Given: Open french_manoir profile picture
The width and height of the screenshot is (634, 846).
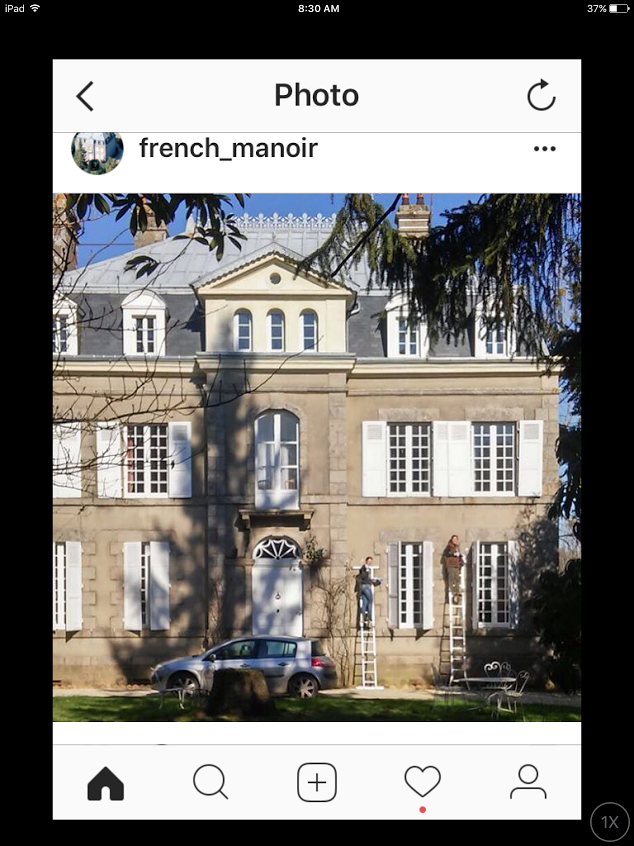Looking at the screenshot, I should pos(97,151).
